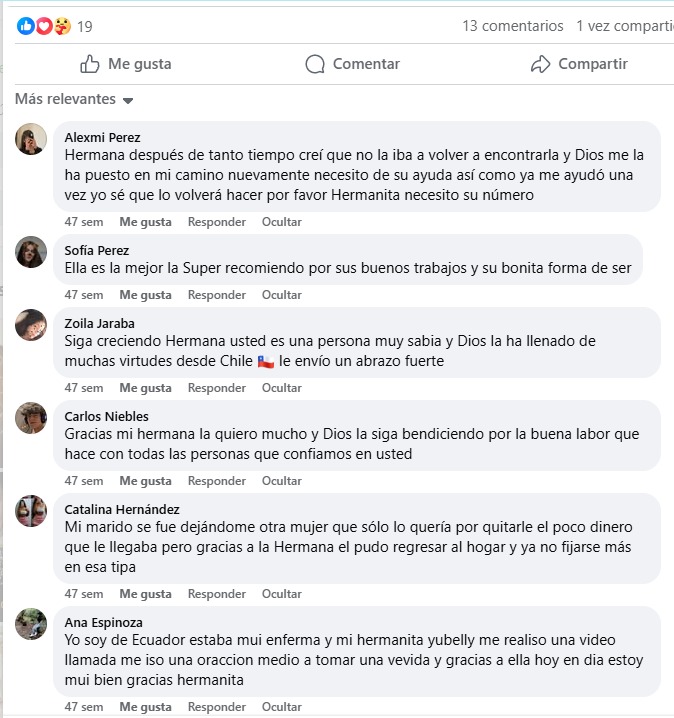The image size is (674, 718).
Task: Expand the Más relevantes sort dropdown
Action: coord(74,100)
